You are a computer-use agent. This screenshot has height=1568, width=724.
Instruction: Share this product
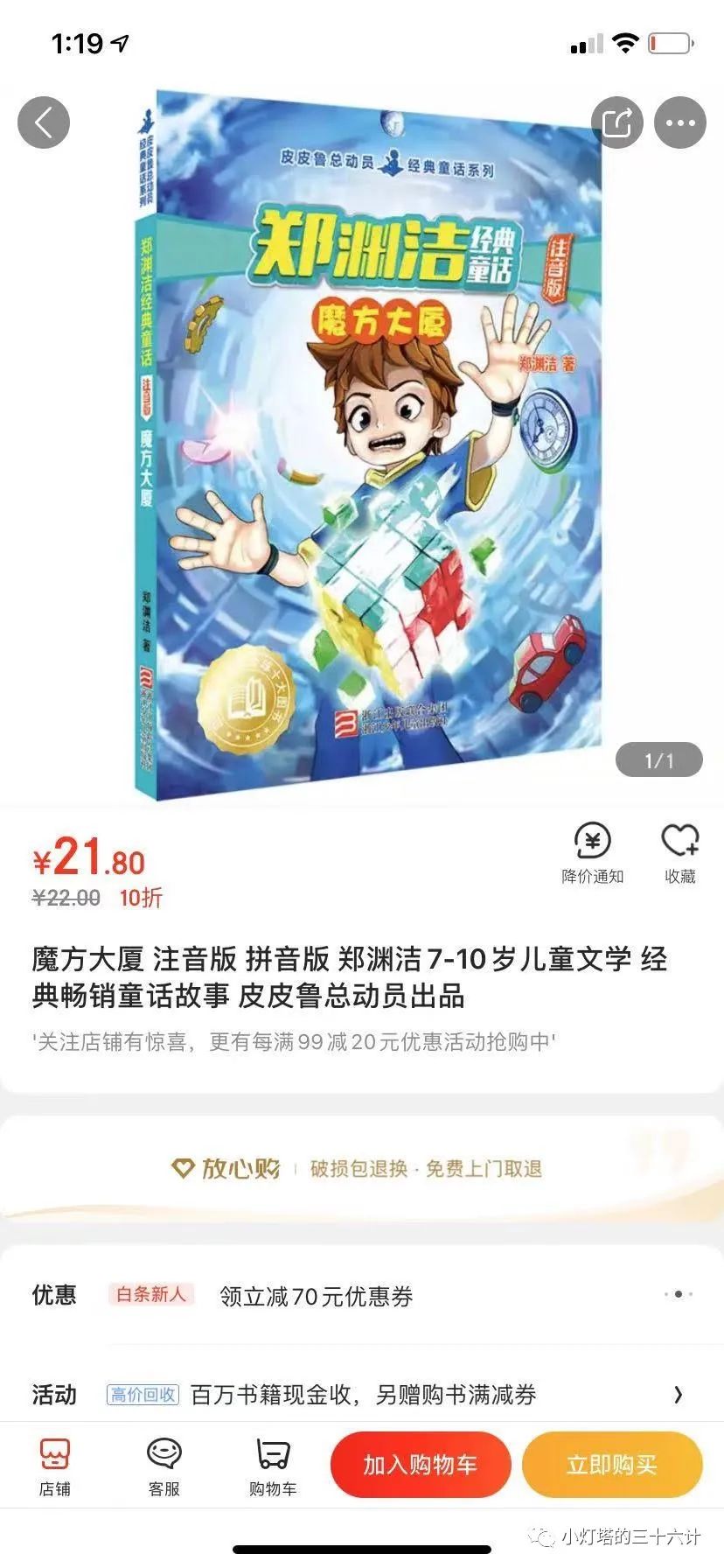(617, 122)
